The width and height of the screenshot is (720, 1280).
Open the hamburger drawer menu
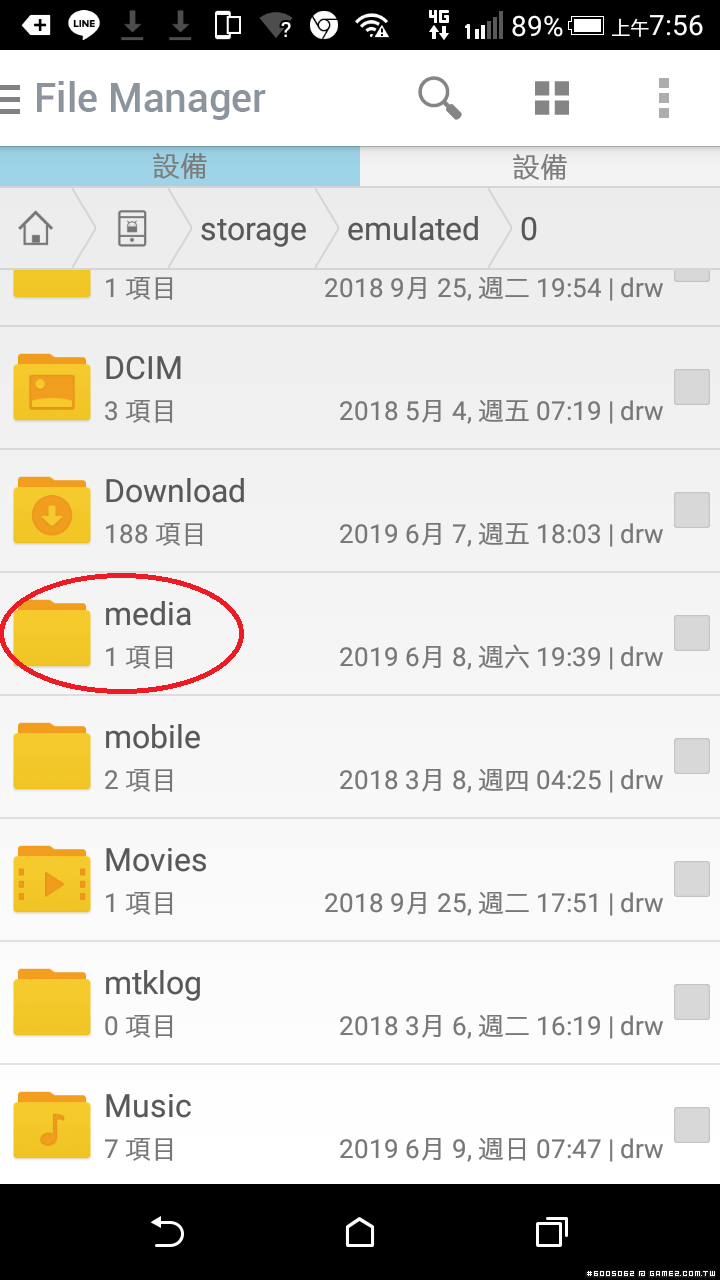10,99
